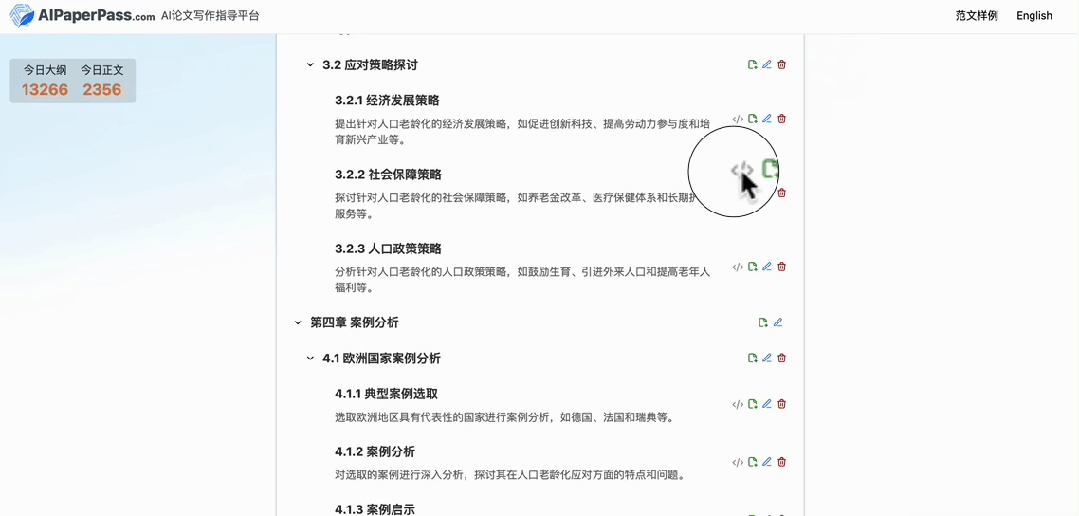Edit the 3.2 应对策略探讨 heading

click(x=767, y=65)
